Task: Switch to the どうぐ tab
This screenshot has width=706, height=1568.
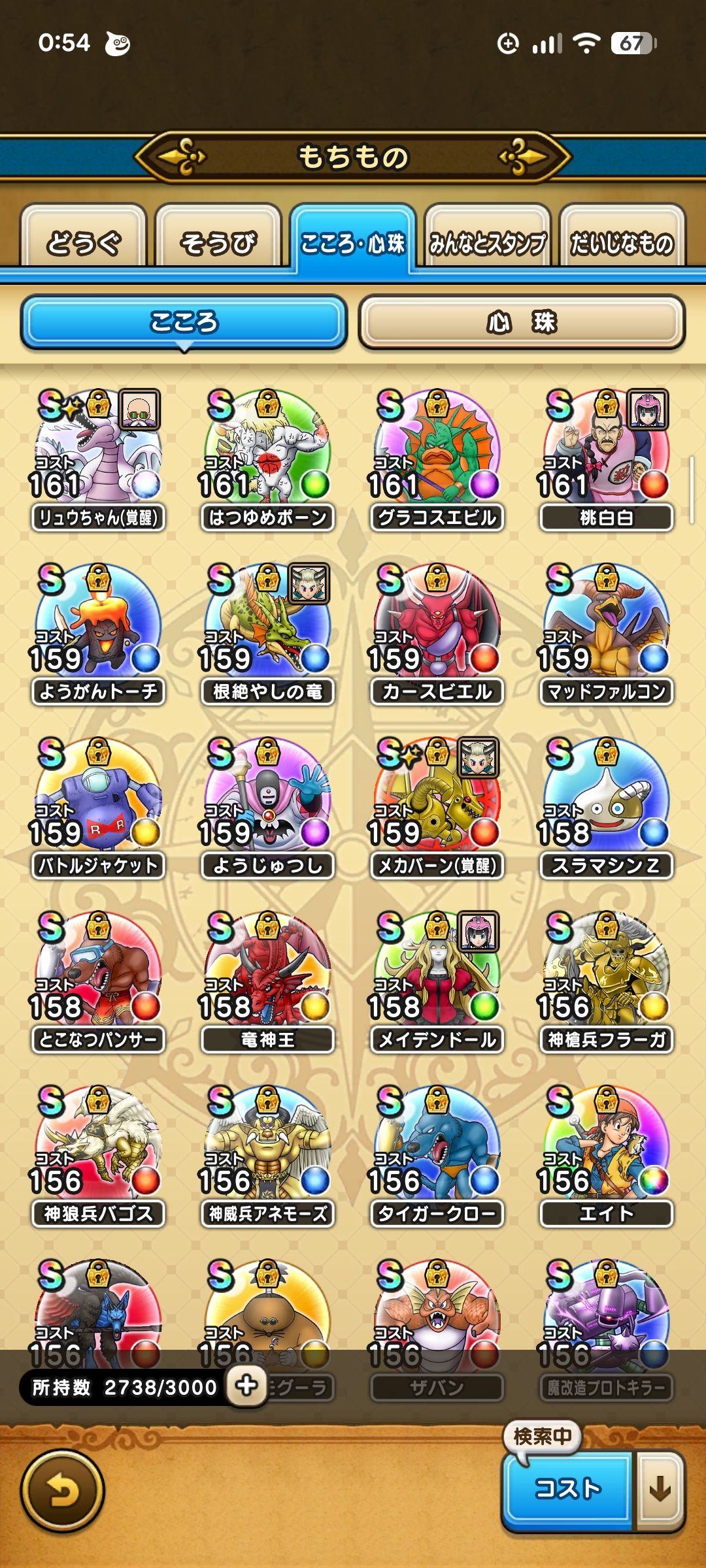Action: point(83,242)
